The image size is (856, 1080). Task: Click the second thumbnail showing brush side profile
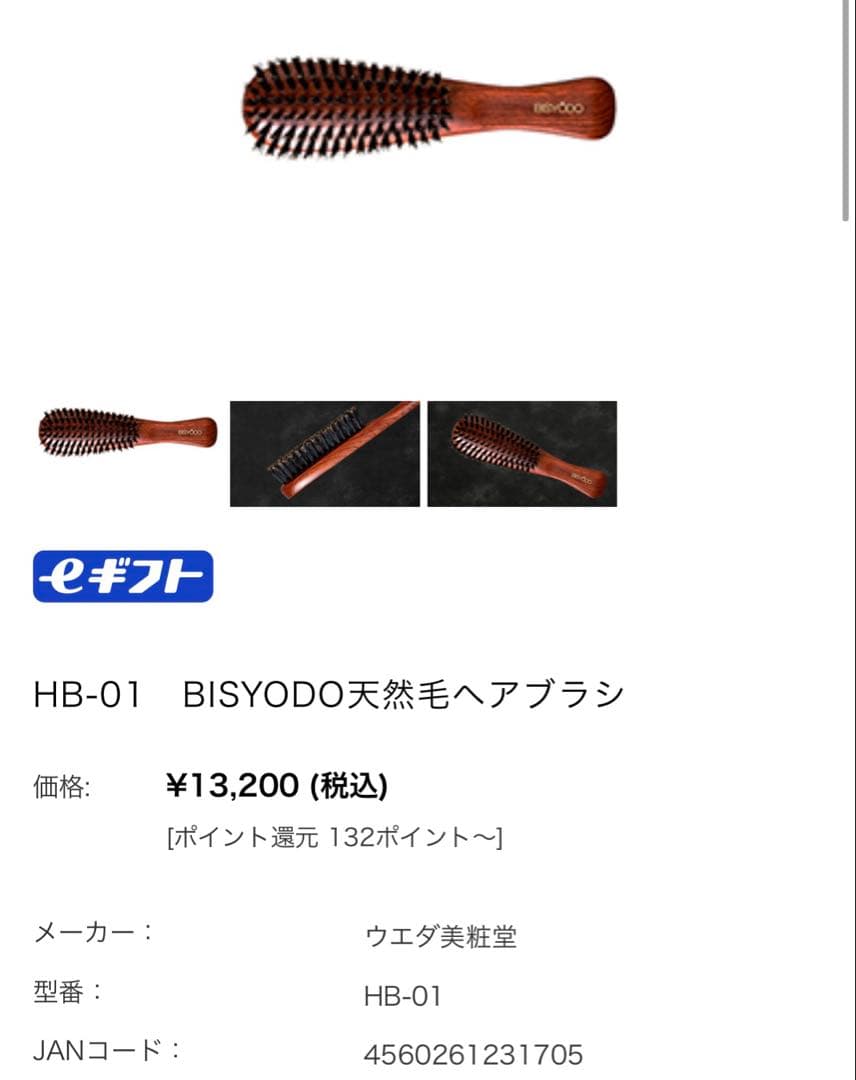click(325, 452)
